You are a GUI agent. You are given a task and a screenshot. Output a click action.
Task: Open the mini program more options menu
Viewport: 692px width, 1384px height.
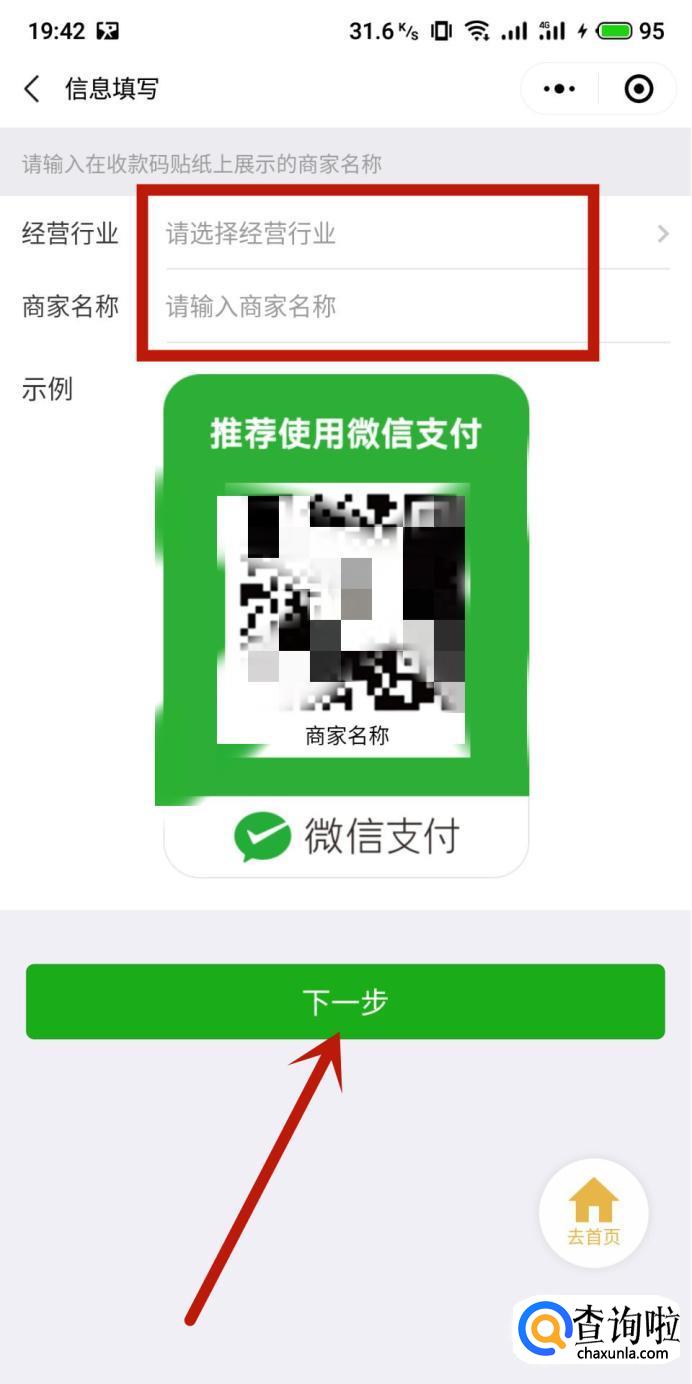click(559, 89)
